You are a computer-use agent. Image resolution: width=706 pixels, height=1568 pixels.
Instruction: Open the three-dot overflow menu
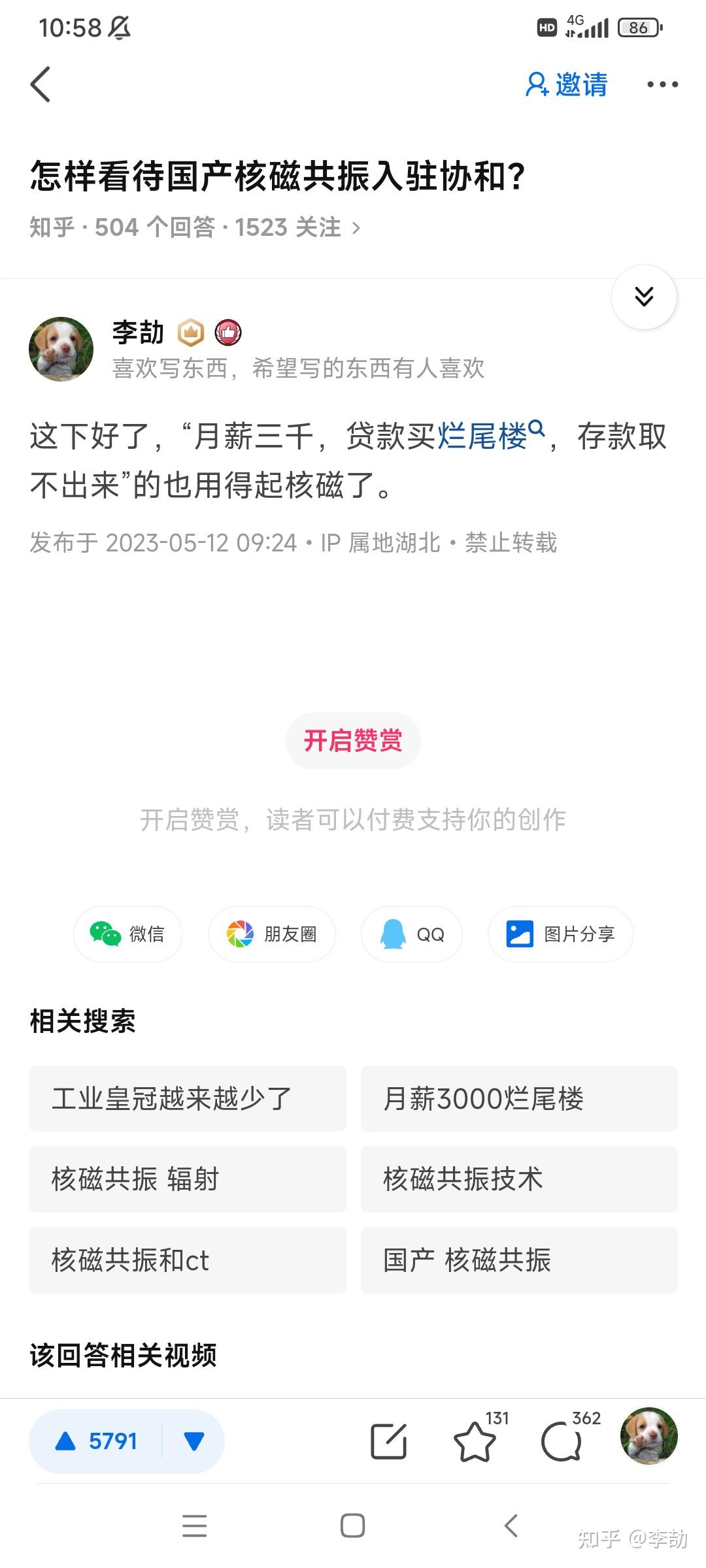[x=662, y=84]
